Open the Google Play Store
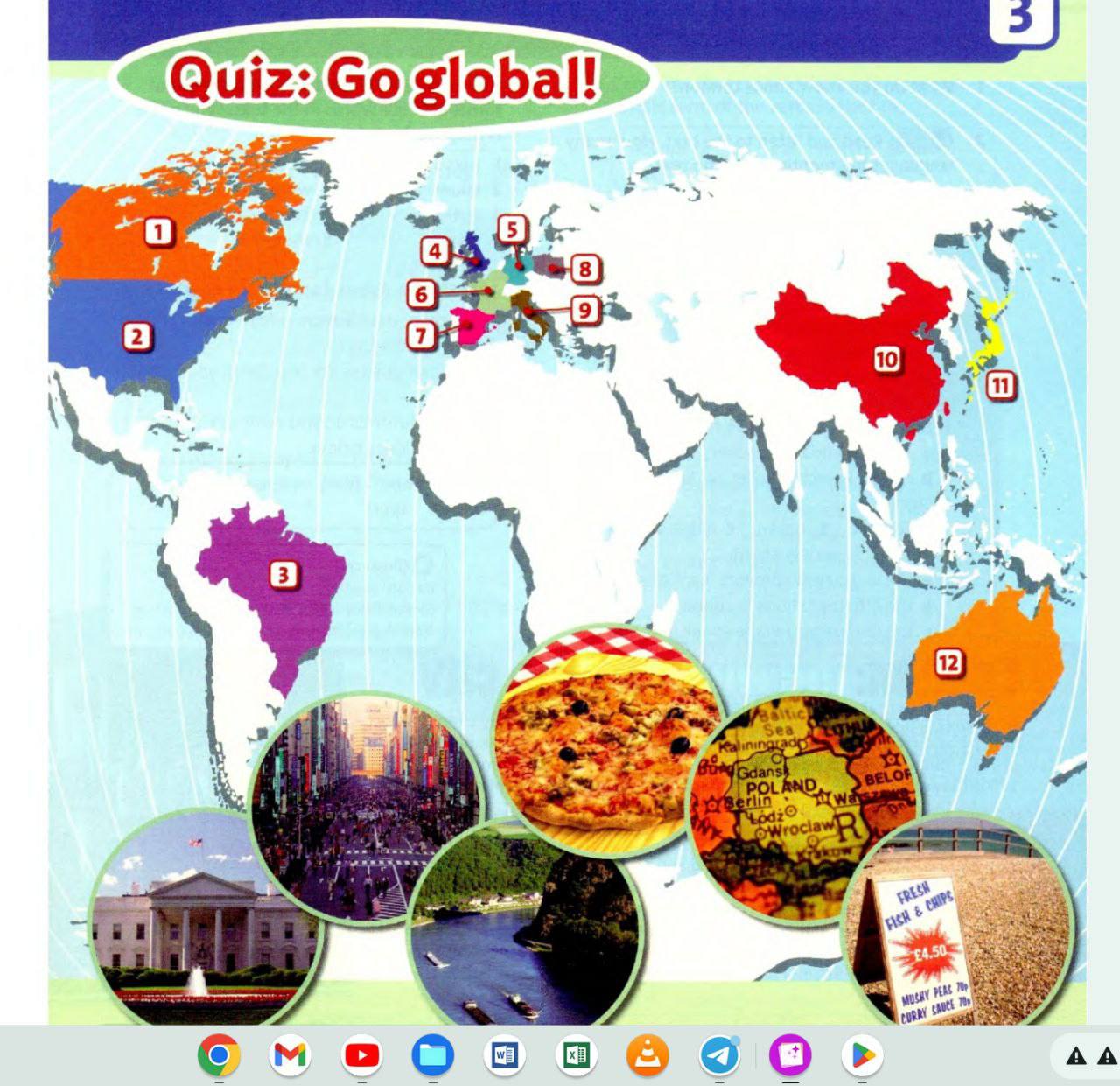The height and width of the screenshot is (1086, 1120). [x=862, y=1055]
